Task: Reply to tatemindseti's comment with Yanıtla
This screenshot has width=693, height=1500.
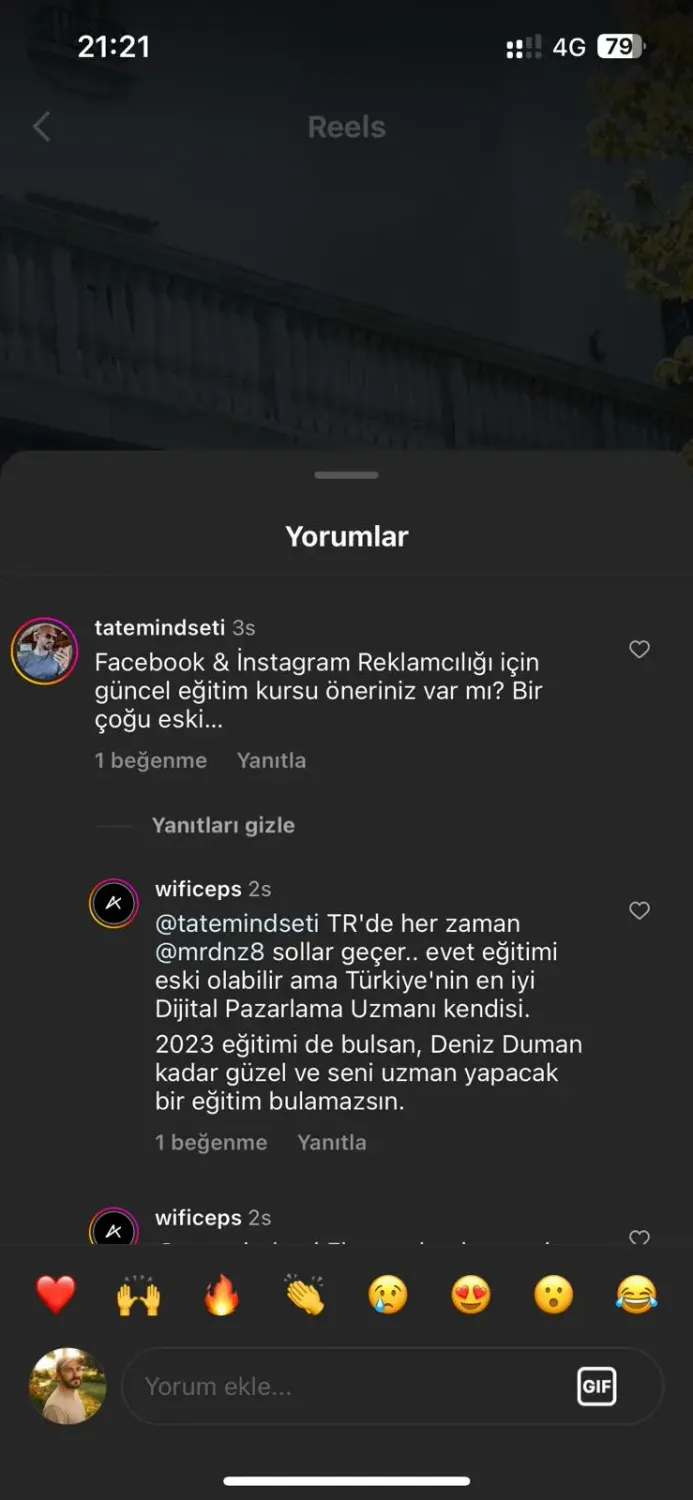Action: [x=271, y=760]
